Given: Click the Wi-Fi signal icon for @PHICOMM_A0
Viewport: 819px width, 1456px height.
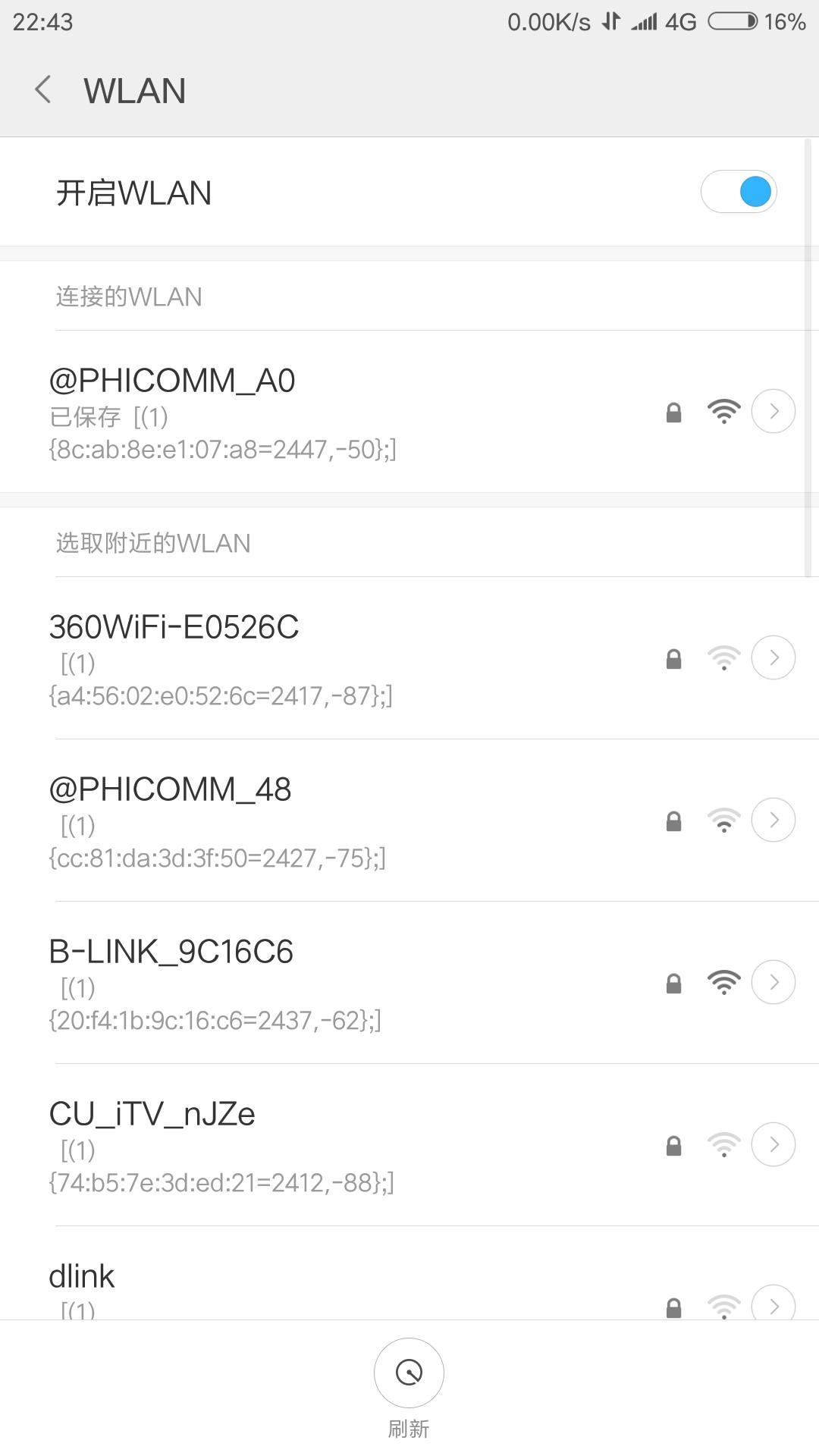Looking at the screenshot, I should click(x=724, y=409).
